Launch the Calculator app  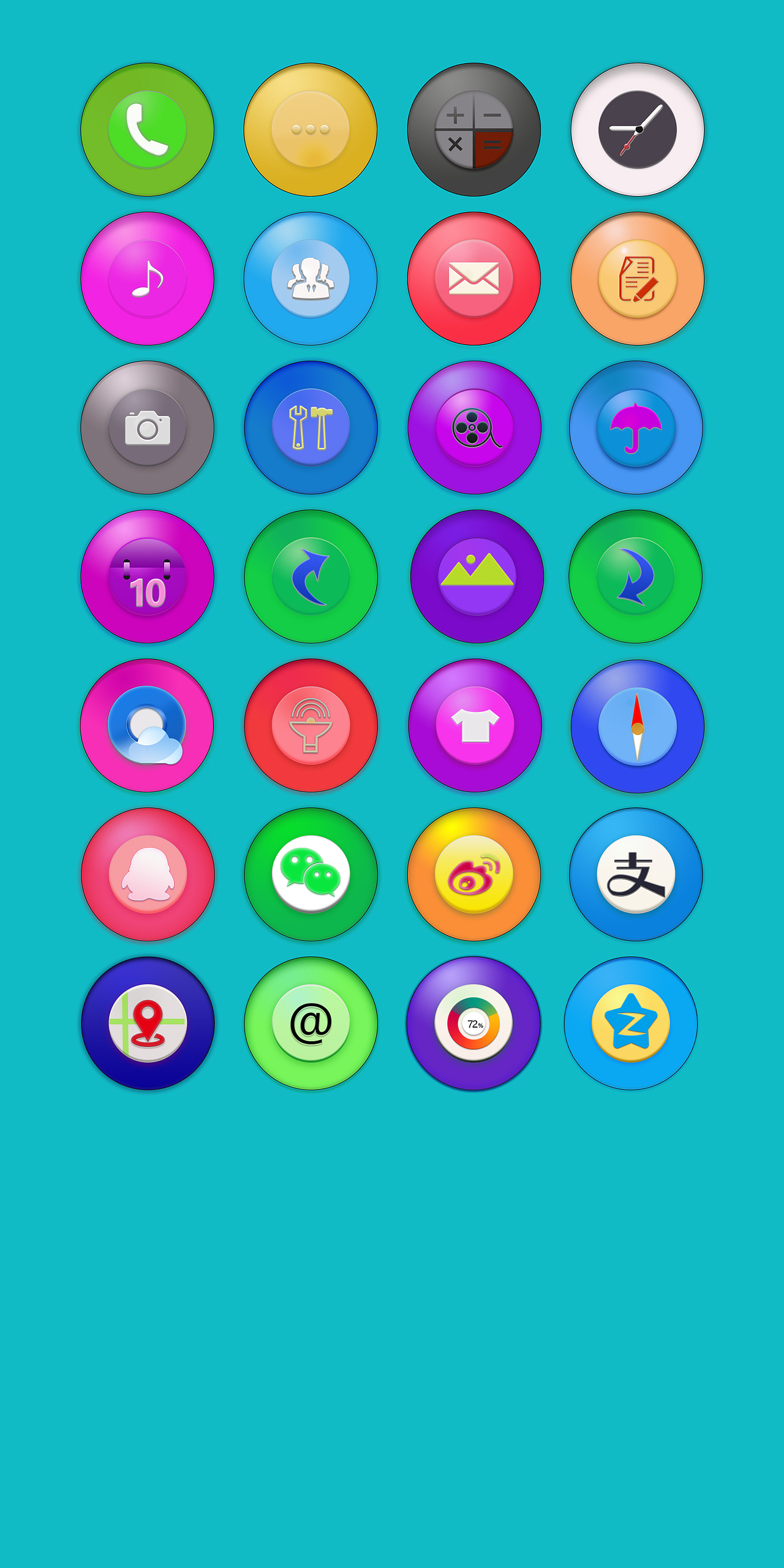coord(473,127)
